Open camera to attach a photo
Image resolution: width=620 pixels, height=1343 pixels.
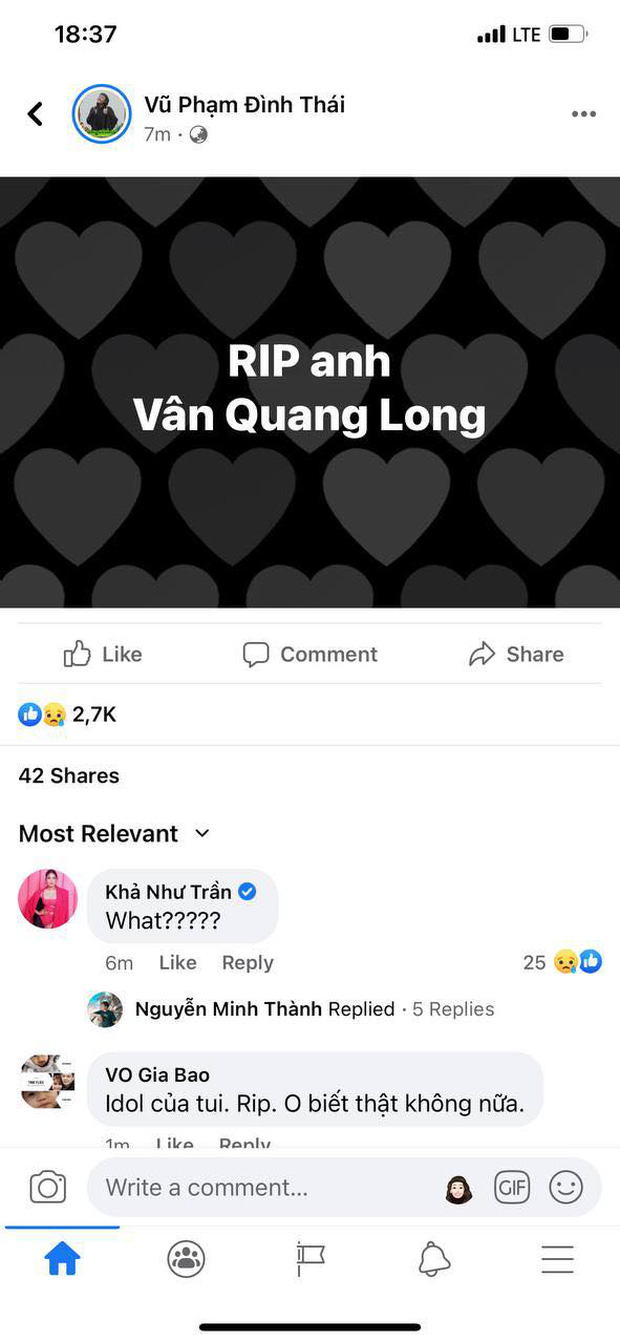pyautogui.click(x=48, y=1187)
